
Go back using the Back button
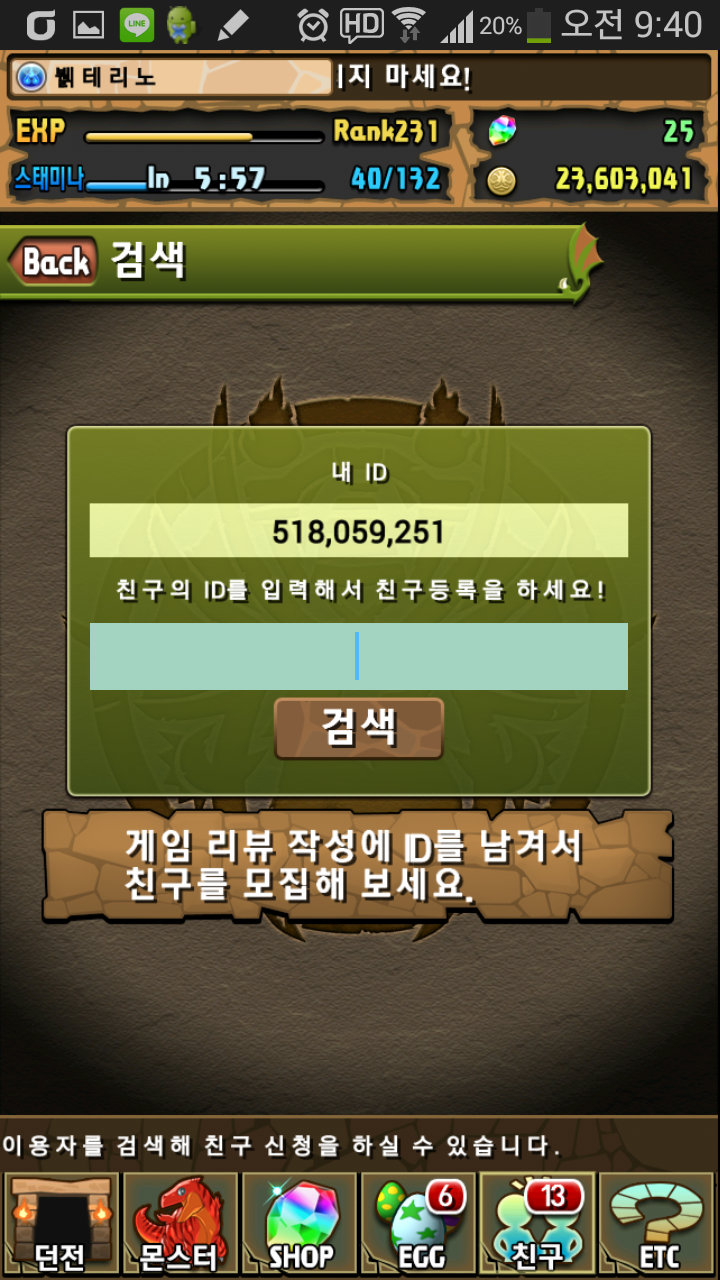[x=54, y=262]
